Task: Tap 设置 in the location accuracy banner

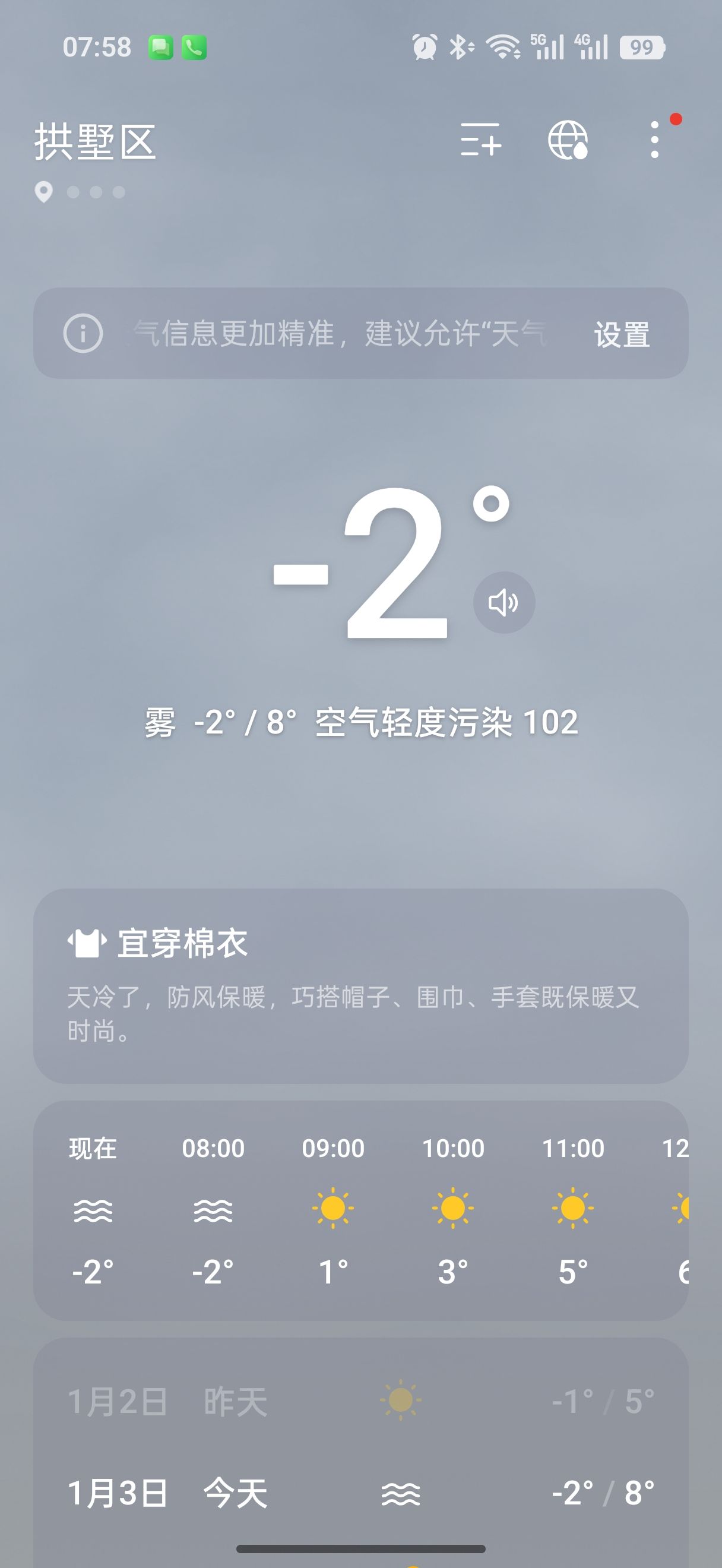Action: pyautogui.click(x=622, y=334)
